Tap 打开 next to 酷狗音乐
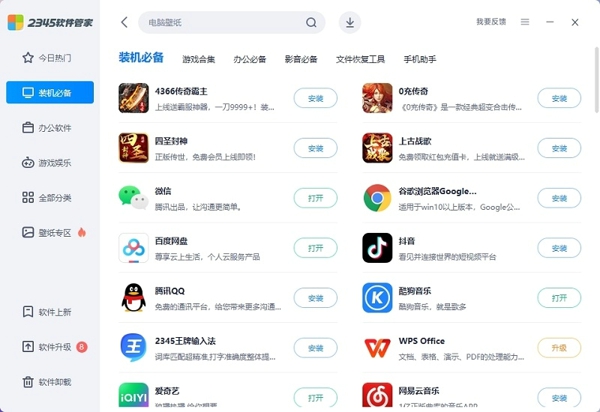Image resolution: width=600 pixels, height=412 pixels. click(559, 298)
